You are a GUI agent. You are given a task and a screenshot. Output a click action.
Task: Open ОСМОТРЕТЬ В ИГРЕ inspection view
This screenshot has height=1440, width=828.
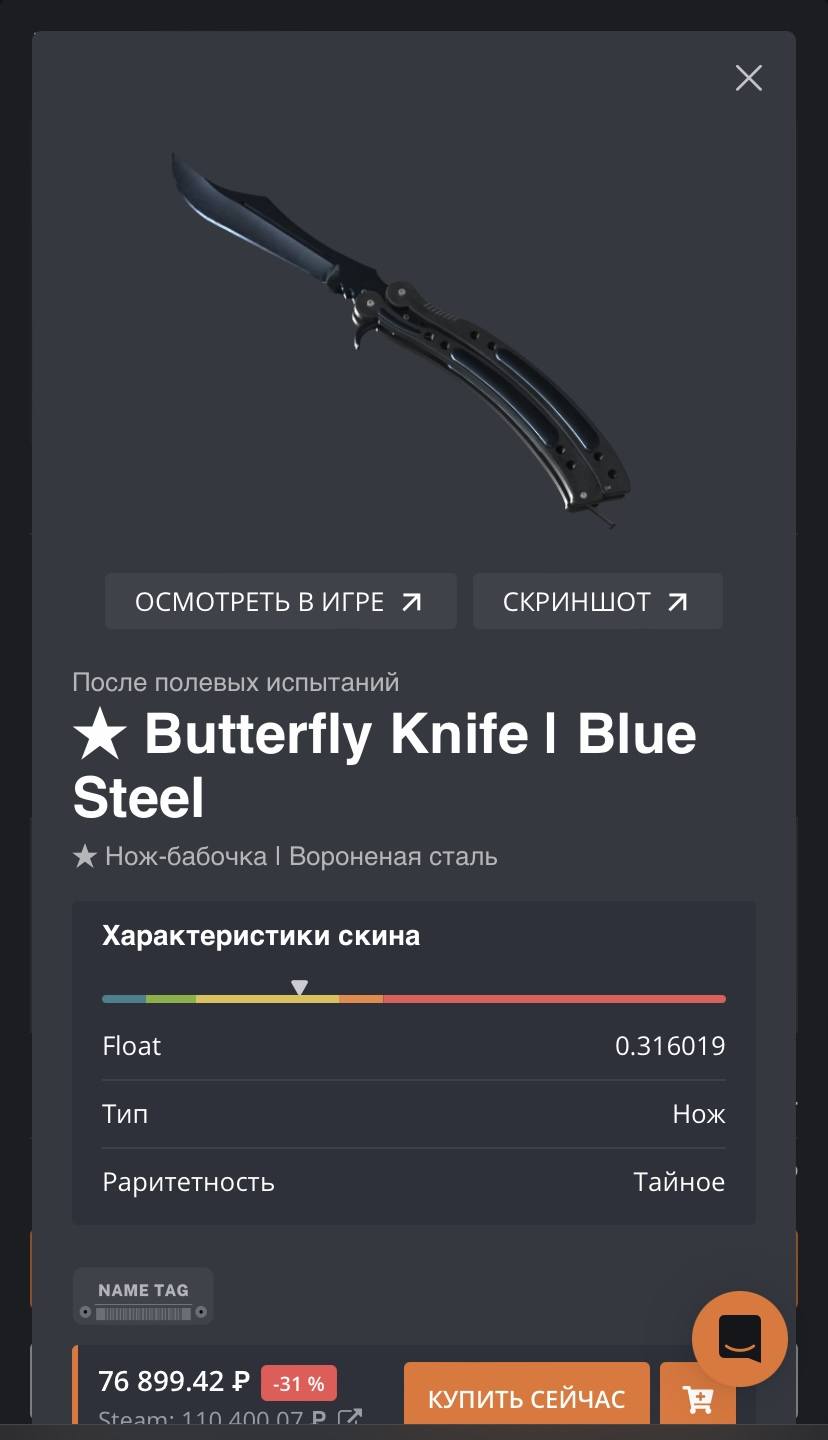pyautogui.click(x=280, y=601)
